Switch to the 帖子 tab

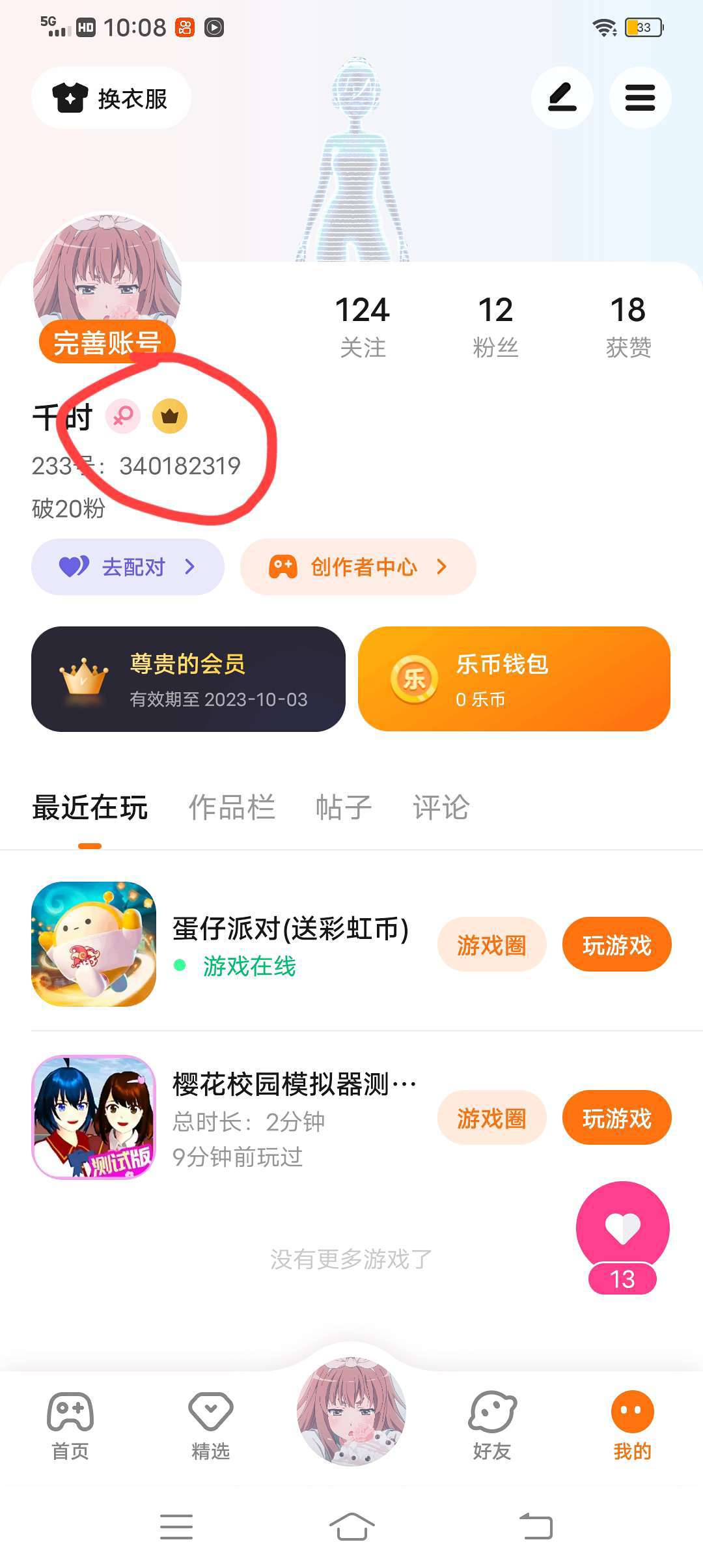pos(343,807)
